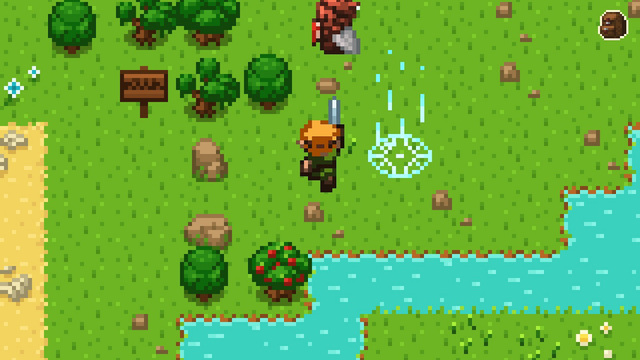Open the backpack inventory button
Viewport: 640px width, 360px height.
(x=613, y=25)
